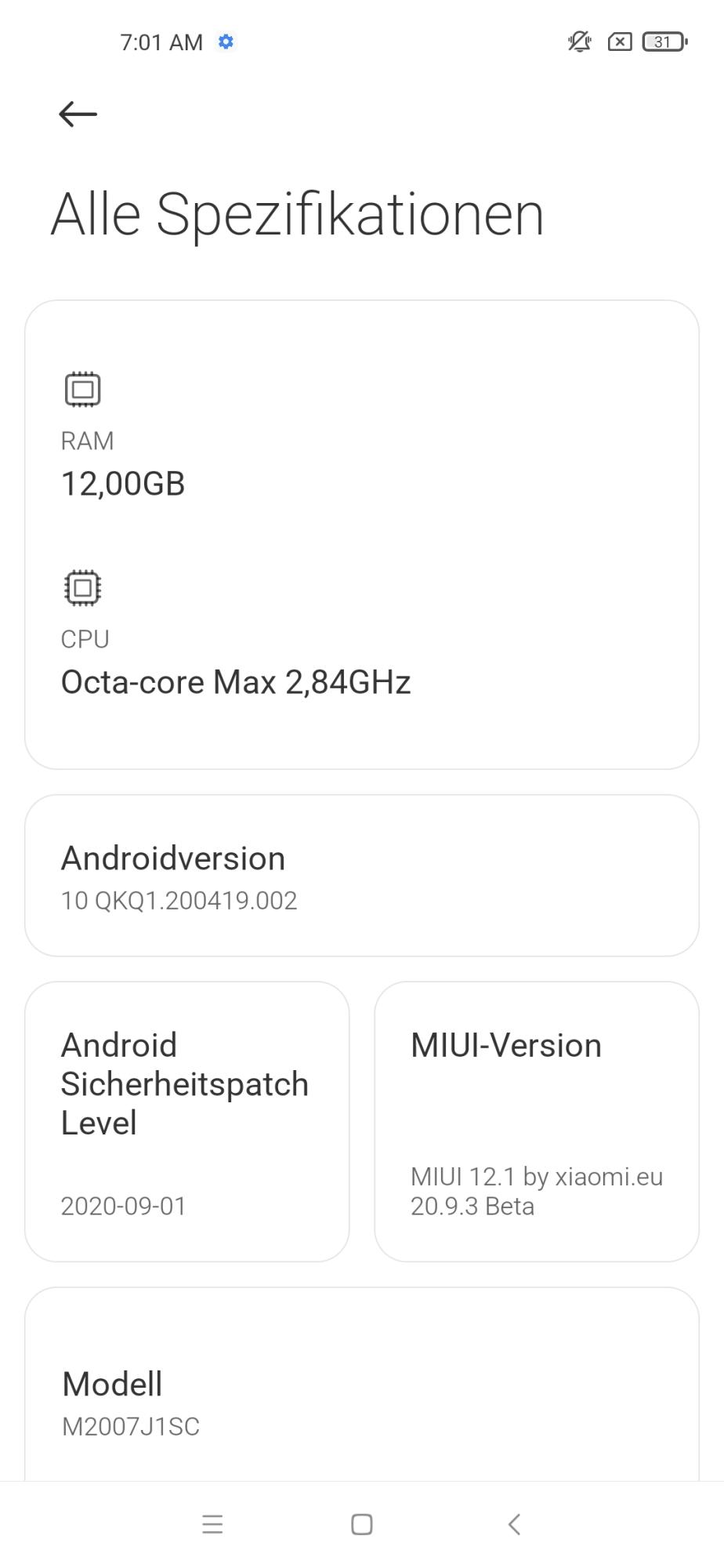Tap the RAM and CPU card
Image resolution: width=724 pixels, height=1568 pixels.
pyautogui.click(x=362, y=535)
